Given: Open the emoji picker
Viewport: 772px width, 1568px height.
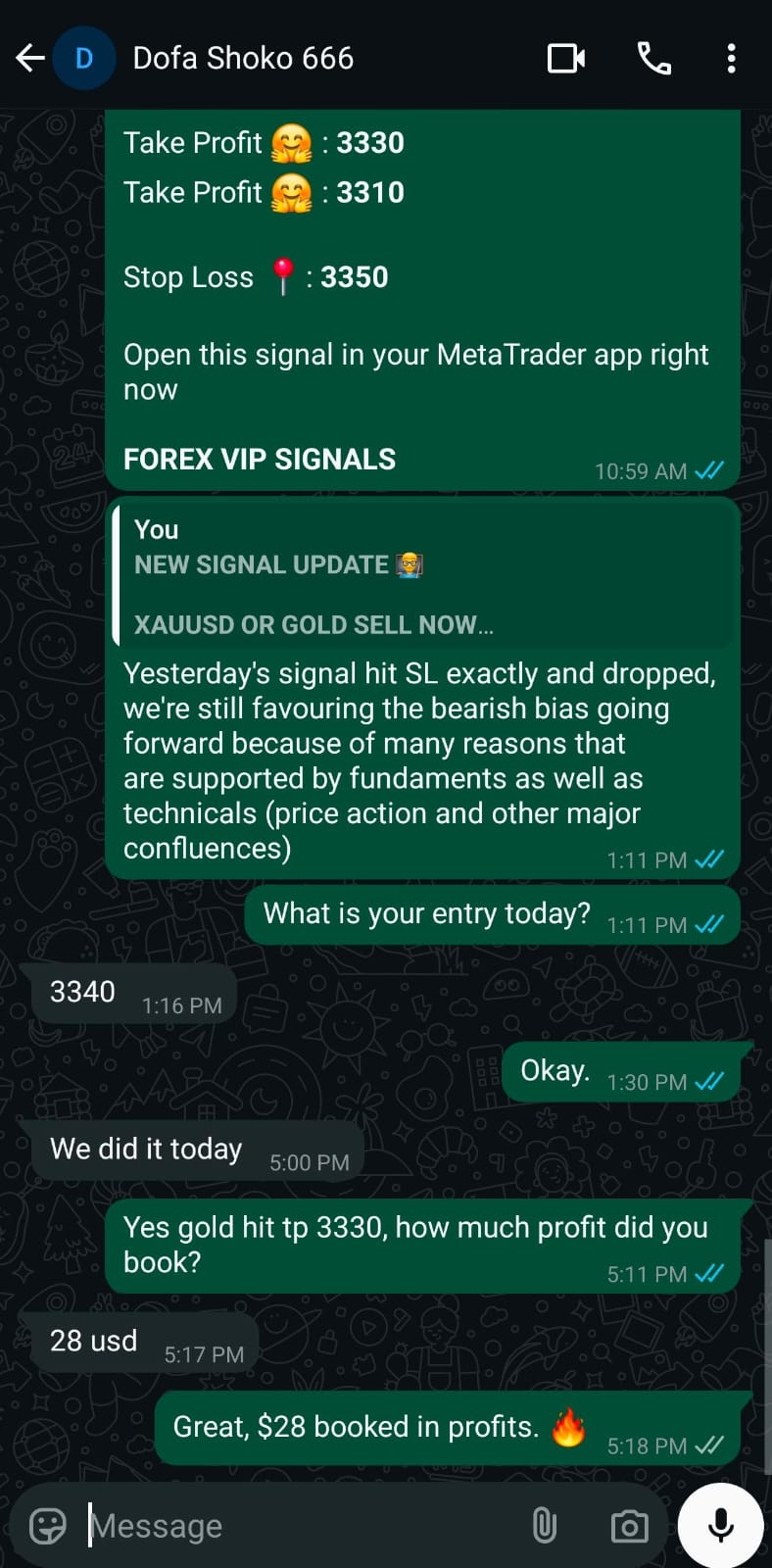Looking at the screenshot, I should [48, 1526].
